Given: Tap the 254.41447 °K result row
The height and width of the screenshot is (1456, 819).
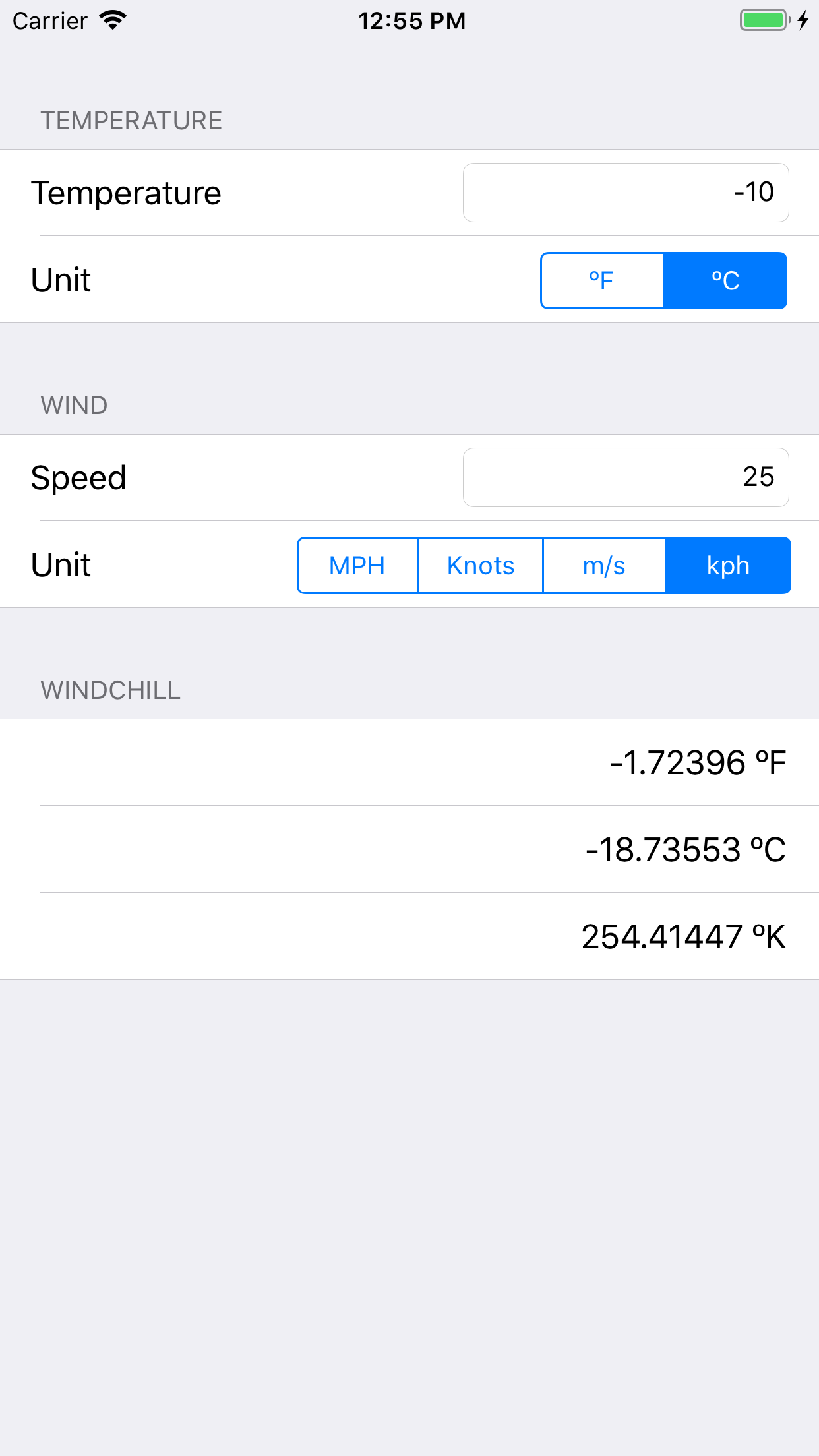Looking at the screenshot, I should pos(682,936).
